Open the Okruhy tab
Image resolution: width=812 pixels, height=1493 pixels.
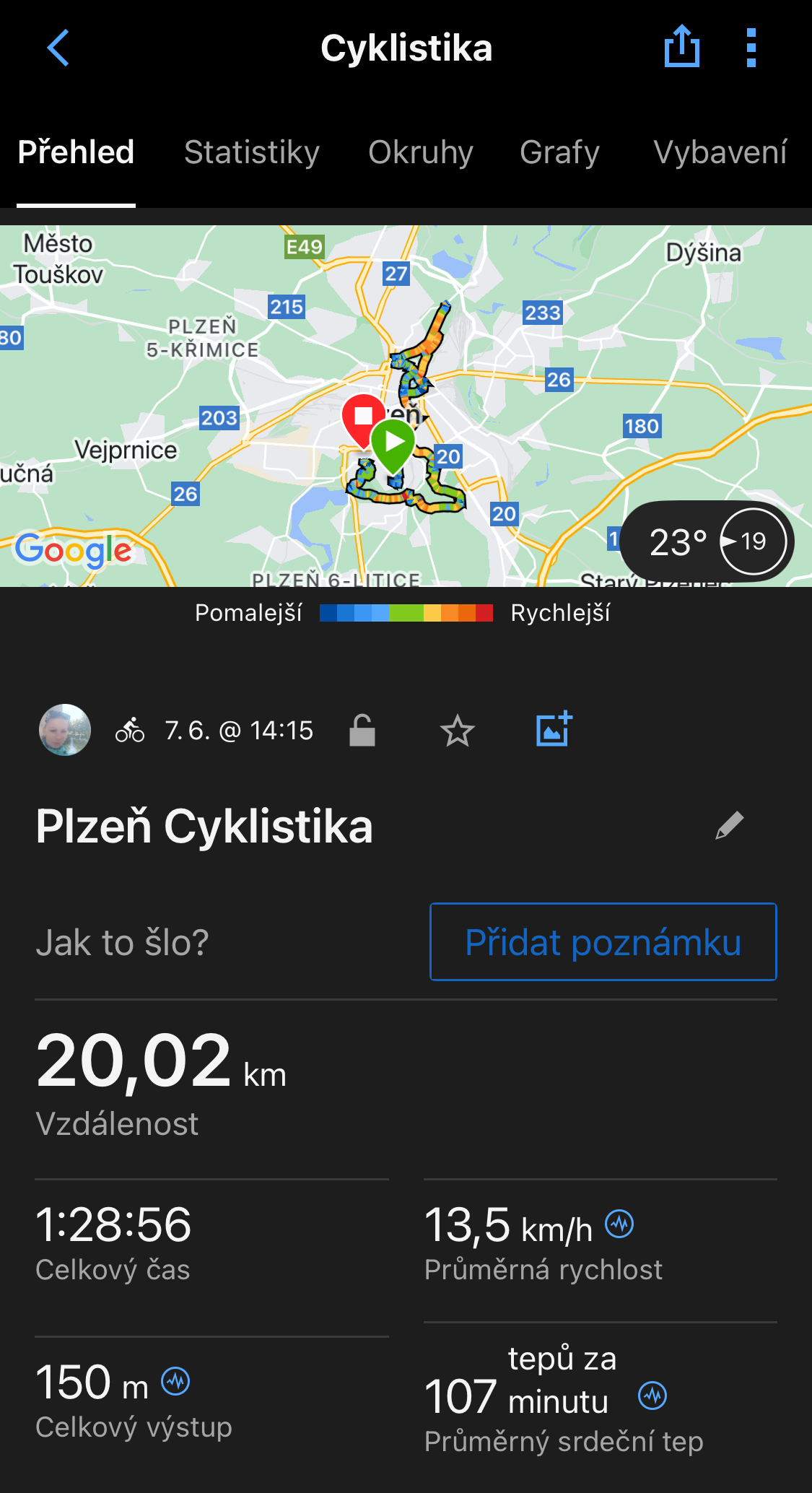tap(420, 153)
